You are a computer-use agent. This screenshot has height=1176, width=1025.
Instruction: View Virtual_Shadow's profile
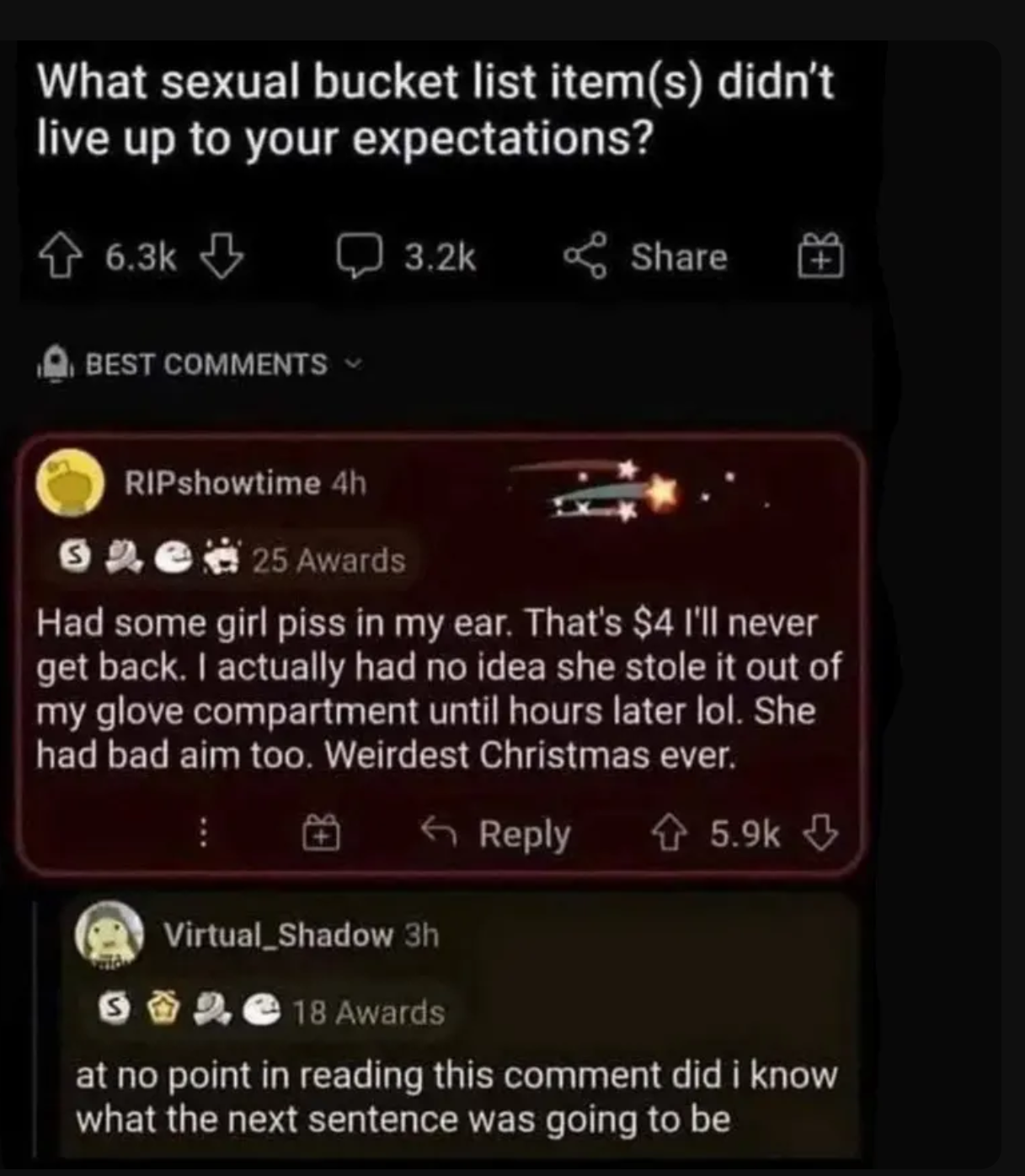tap(278, 935)
